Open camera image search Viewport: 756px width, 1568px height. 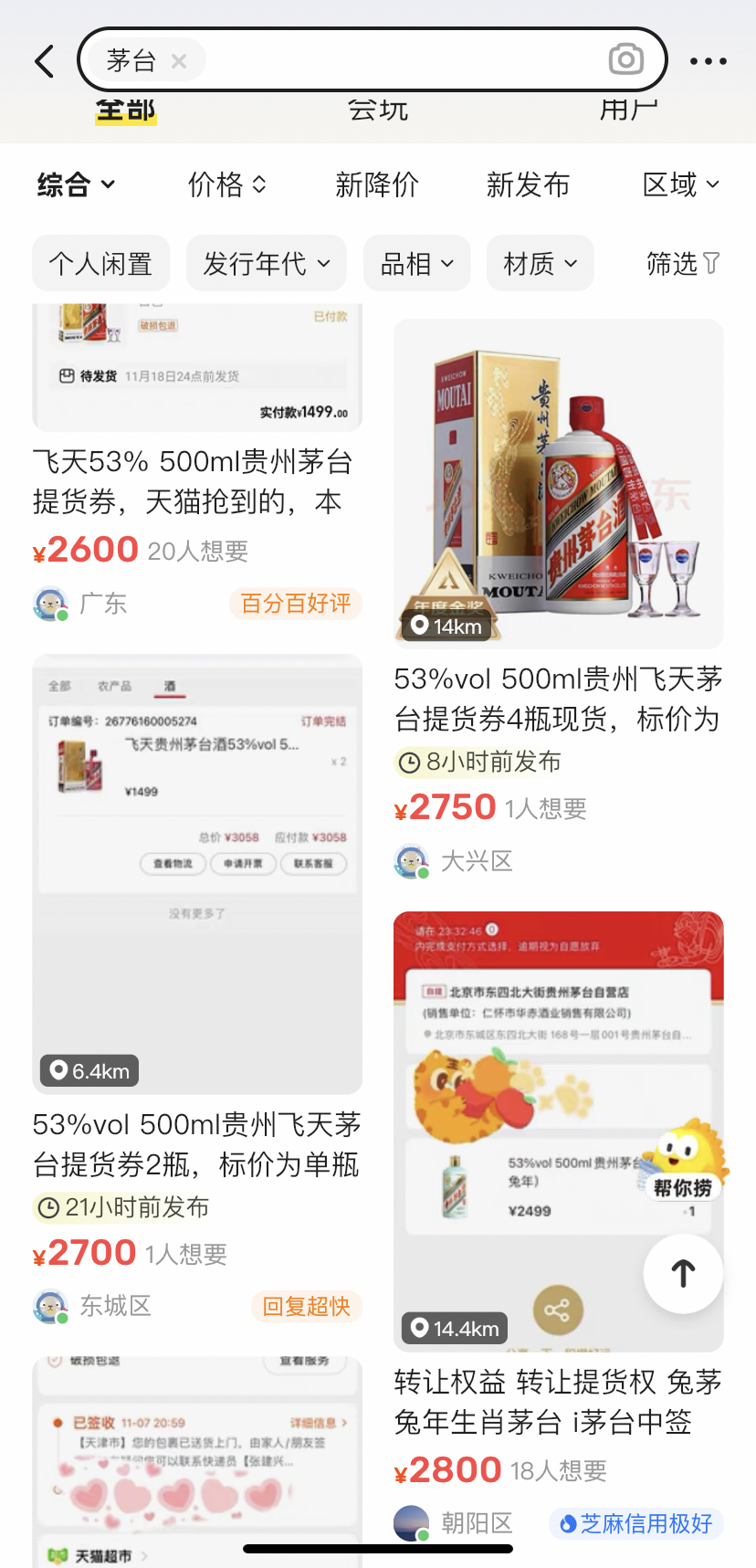tap(625, 60)
